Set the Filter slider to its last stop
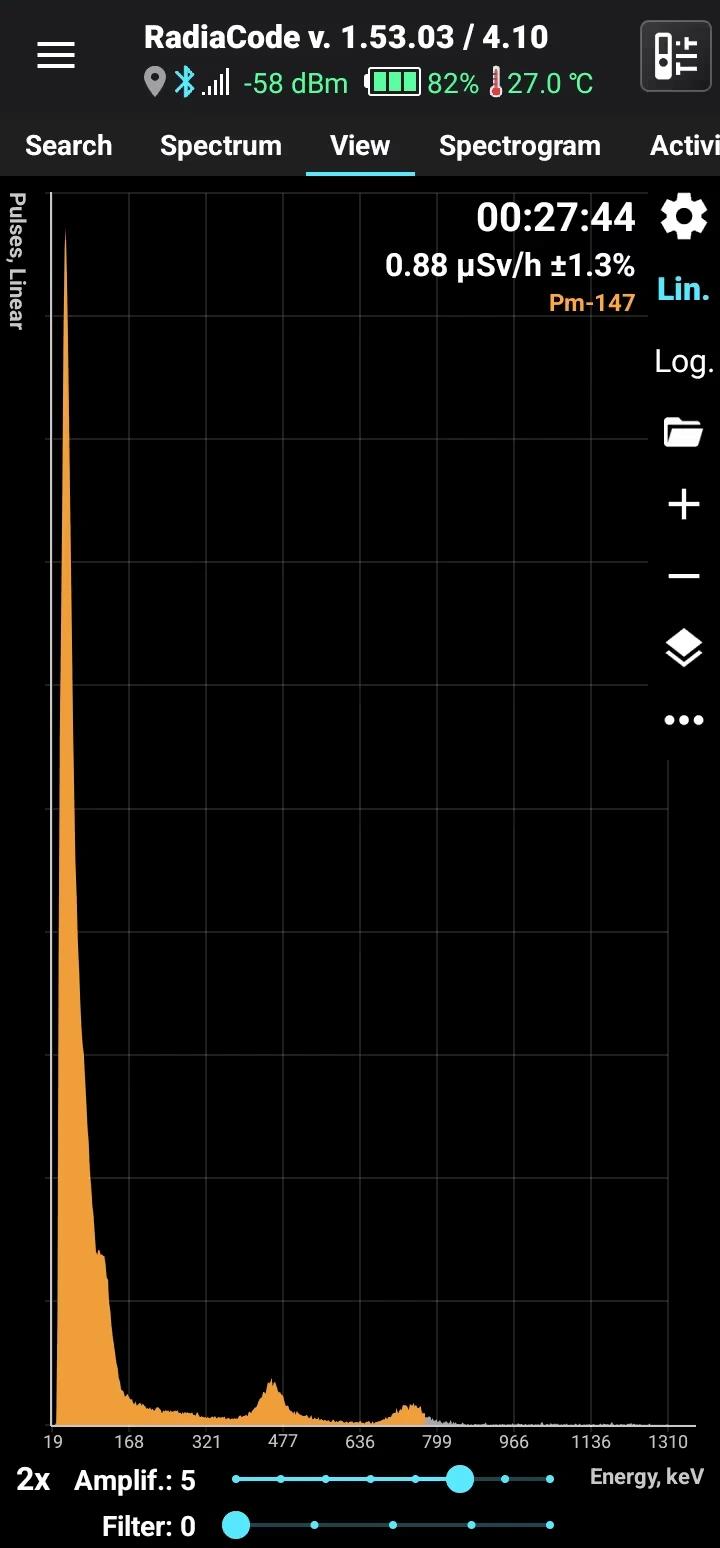This screenshot has height=1548, width=720. pyautogui.click(x=550, y=1525)
